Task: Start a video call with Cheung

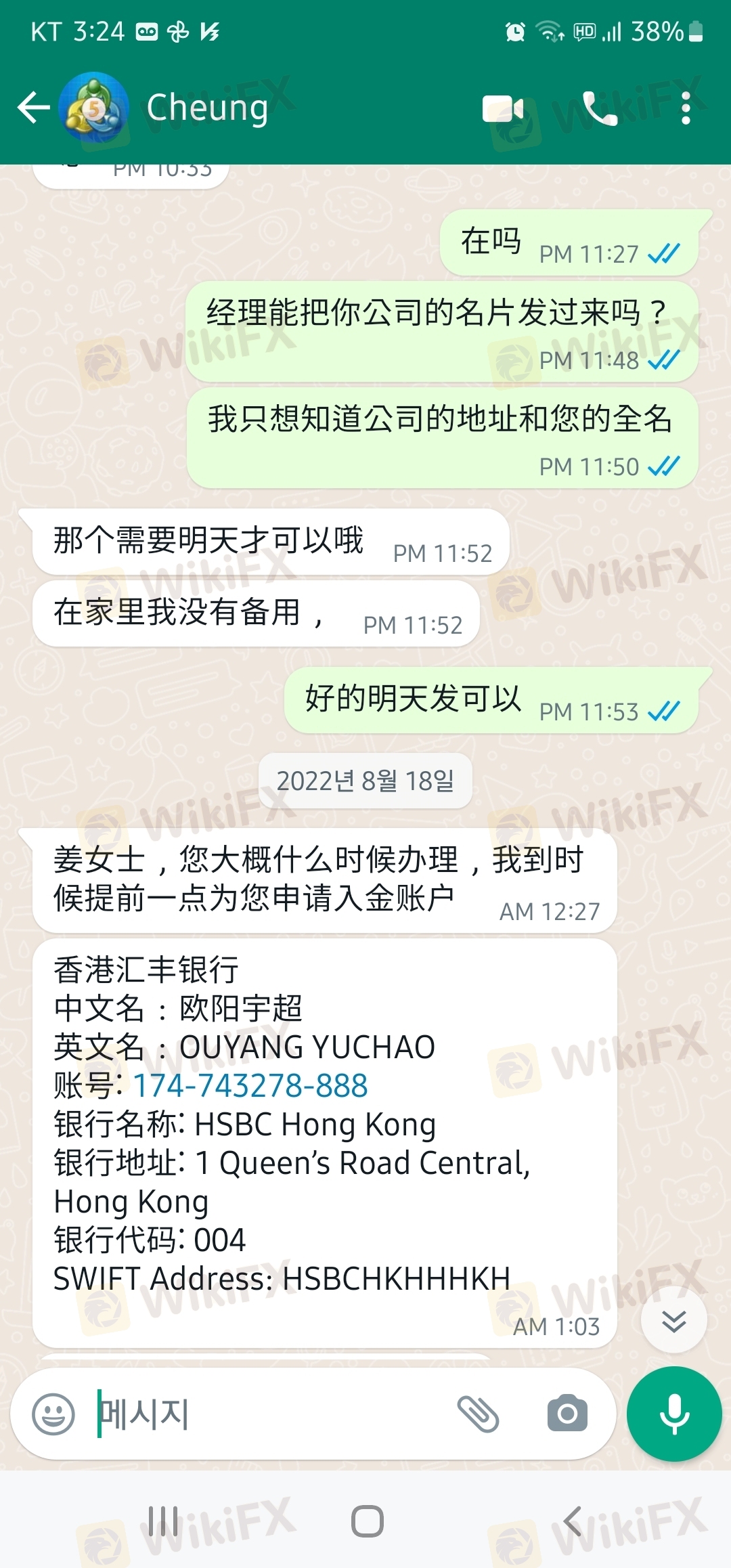Action: (503, 108)
